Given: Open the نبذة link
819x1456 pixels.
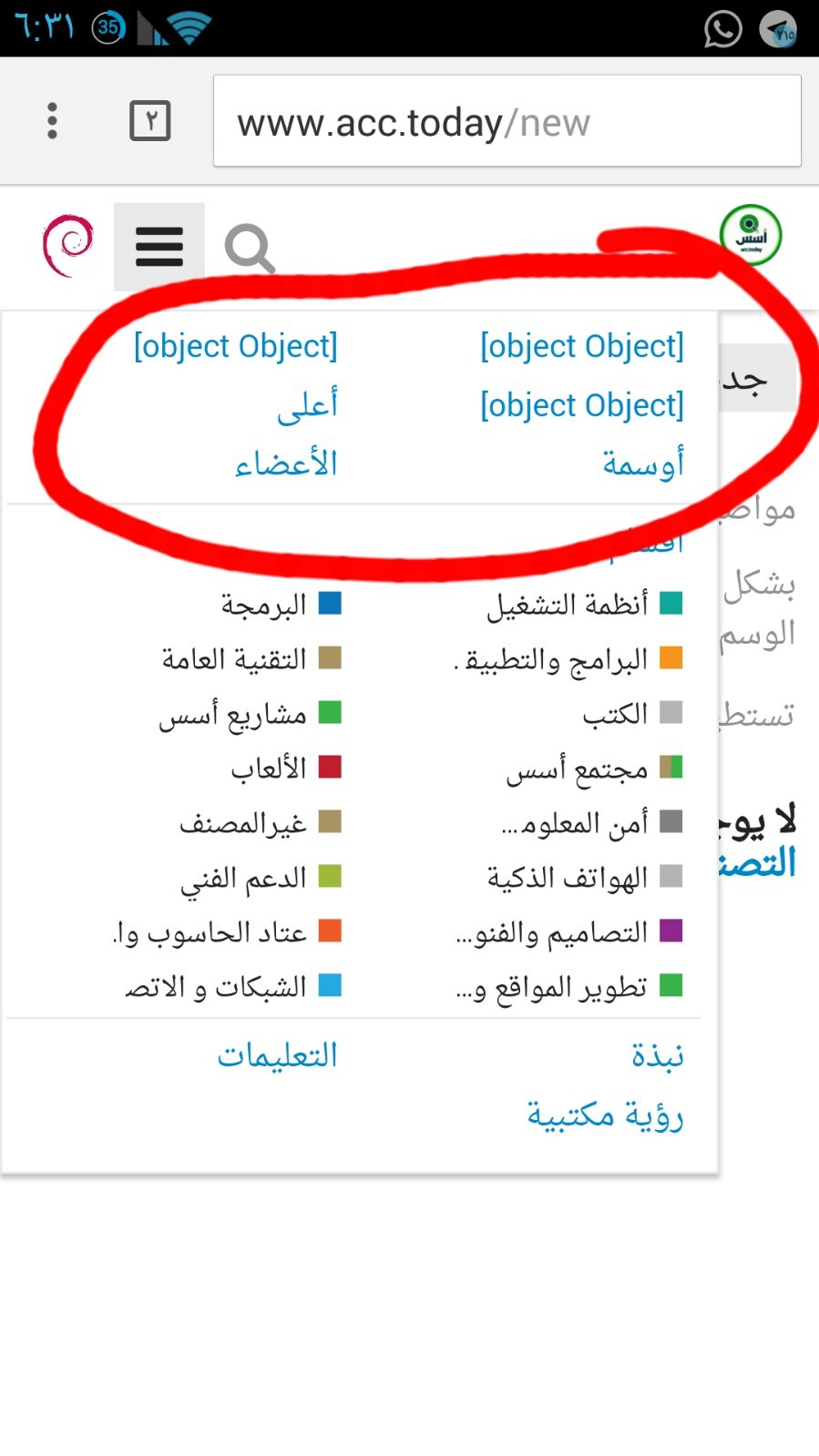Looking at the screenshot, I should point(657,1056).
